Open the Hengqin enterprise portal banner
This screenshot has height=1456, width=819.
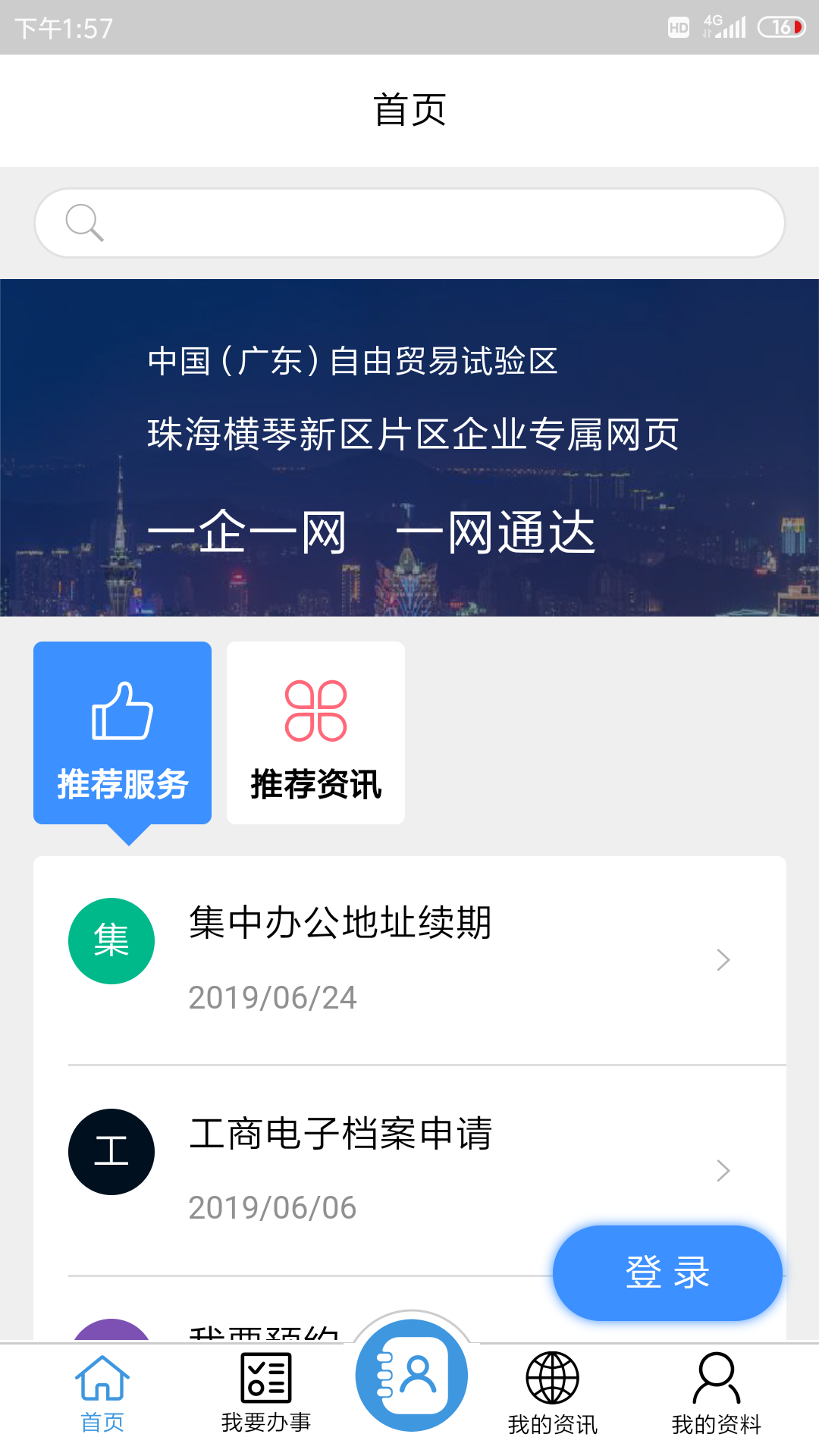pos(409,447)
